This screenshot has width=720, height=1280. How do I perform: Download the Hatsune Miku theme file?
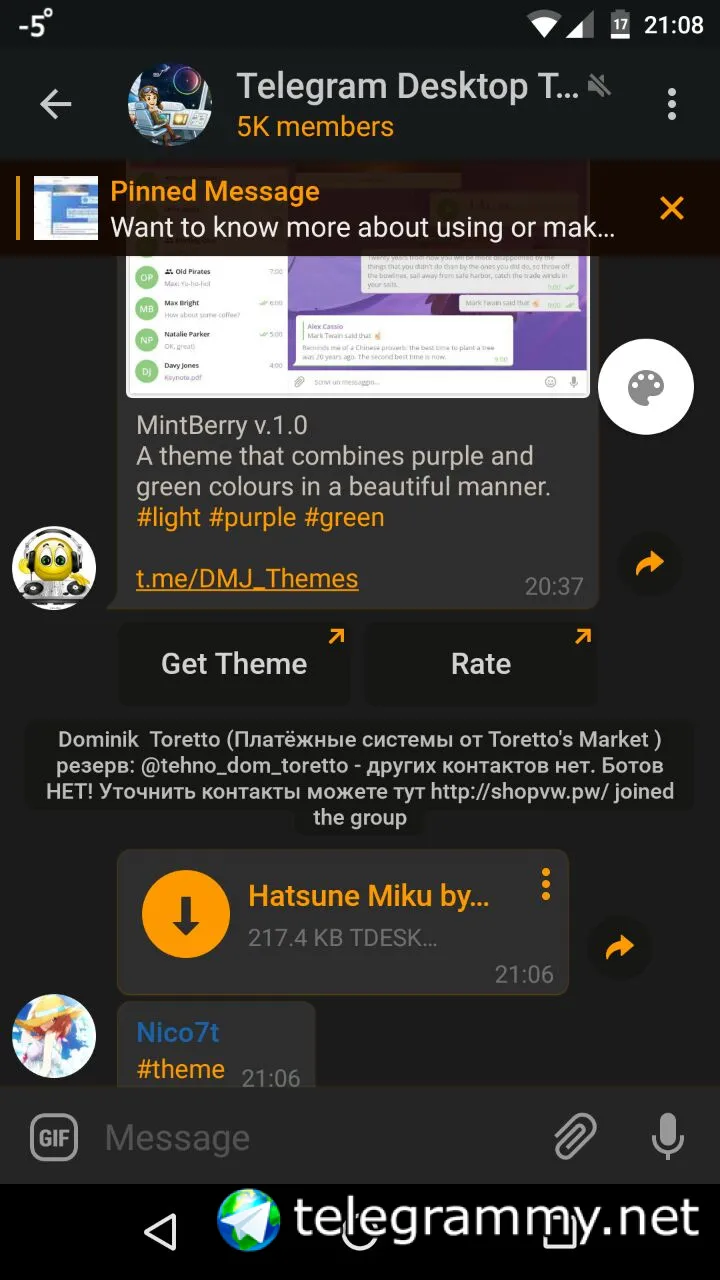click(186, 914)
